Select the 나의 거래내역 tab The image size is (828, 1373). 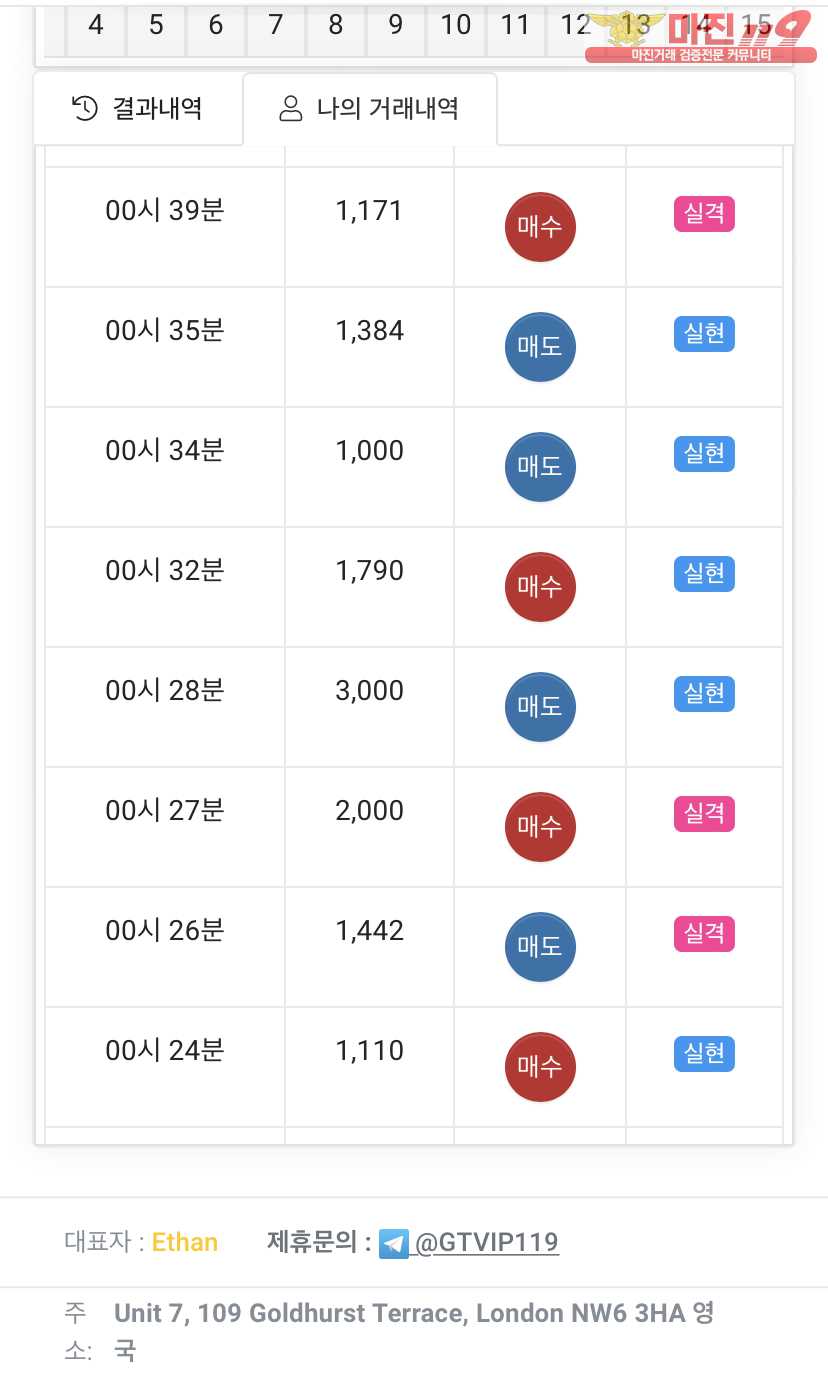point(369,109)
